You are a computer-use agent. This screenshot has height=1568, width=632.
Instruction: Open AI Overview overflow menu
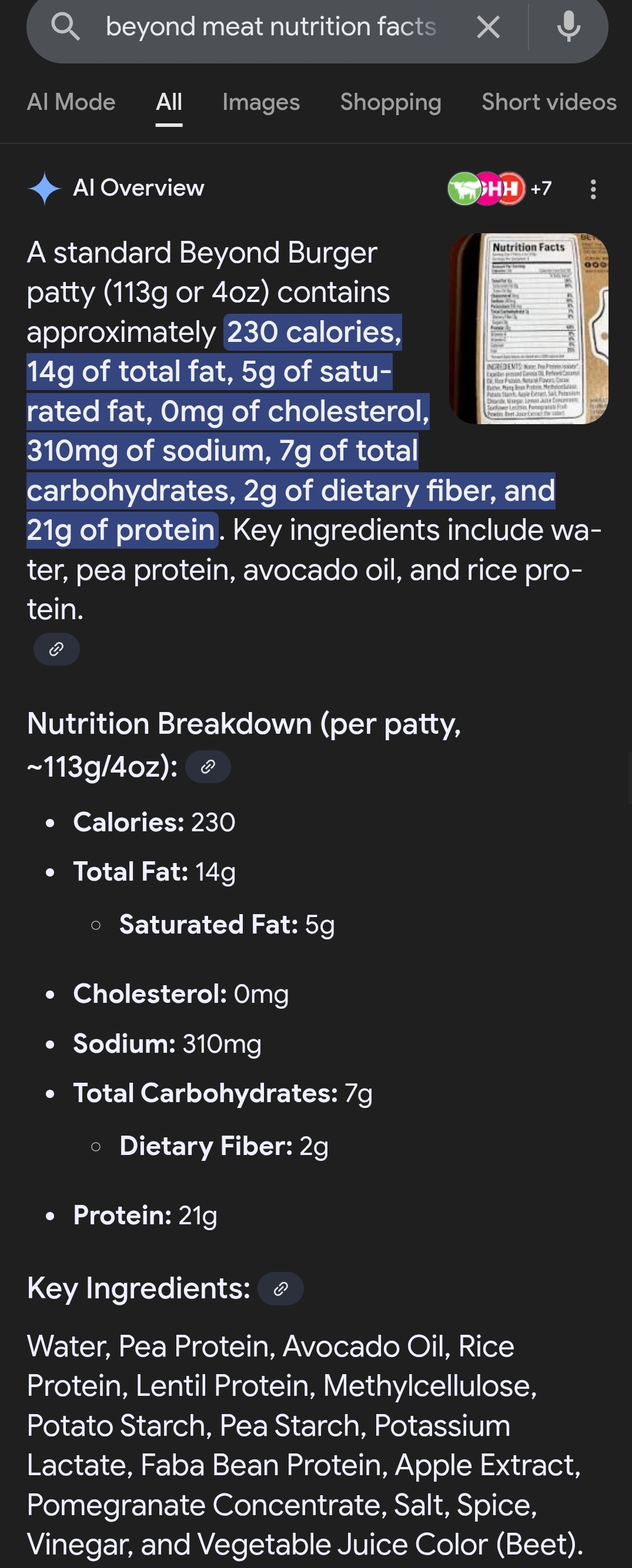tap(593, 189)
